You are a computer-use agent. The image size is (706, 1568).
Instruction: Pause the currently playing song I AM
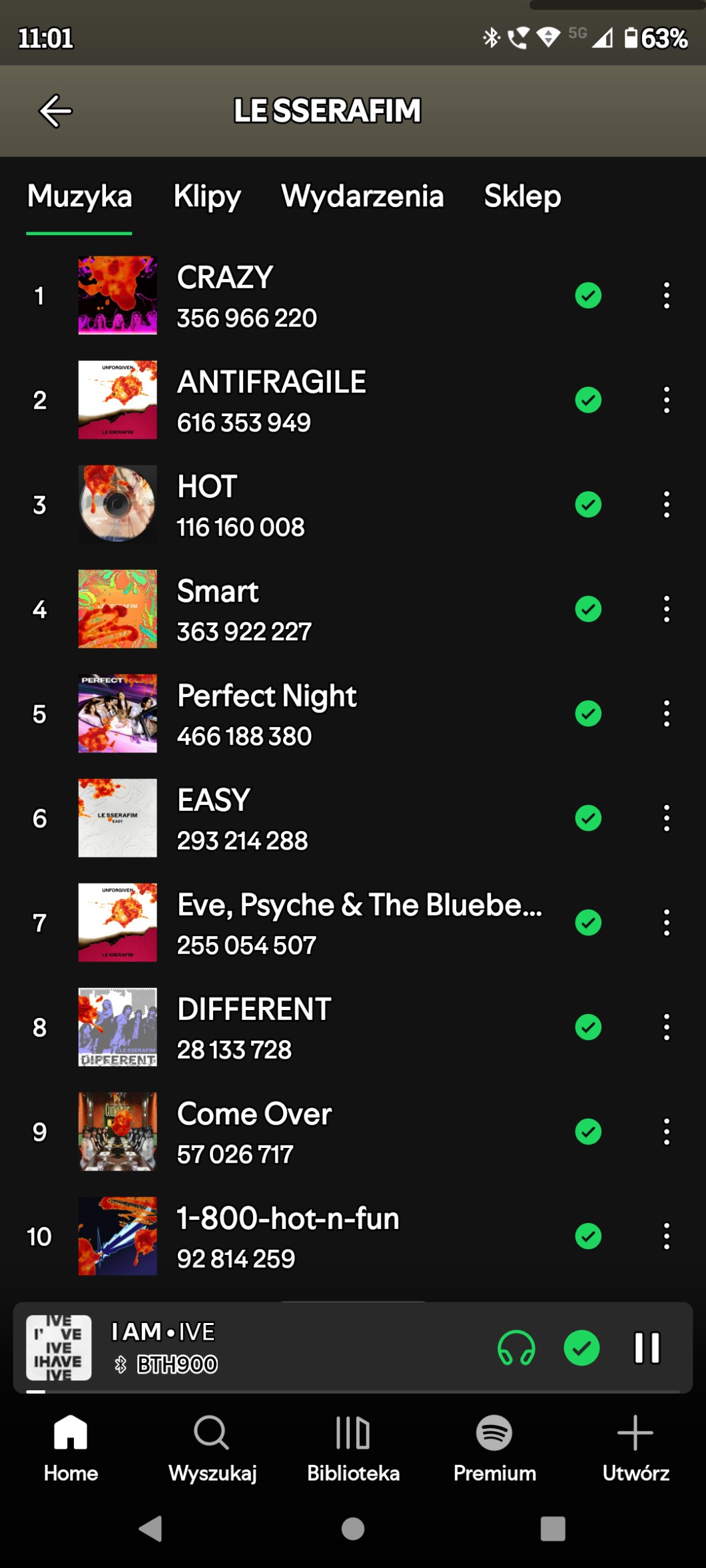(647, 1348)
